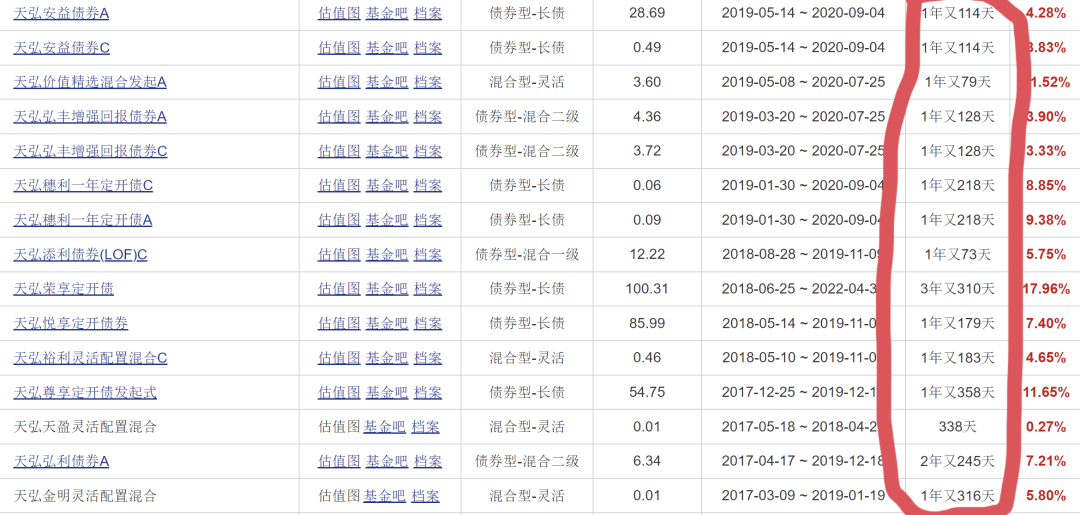This screenshot has height=515, width=1080.
Task: Visit 基金吧 for 天弘天盈灵活配置混合
Action: (x=385, y=427)
